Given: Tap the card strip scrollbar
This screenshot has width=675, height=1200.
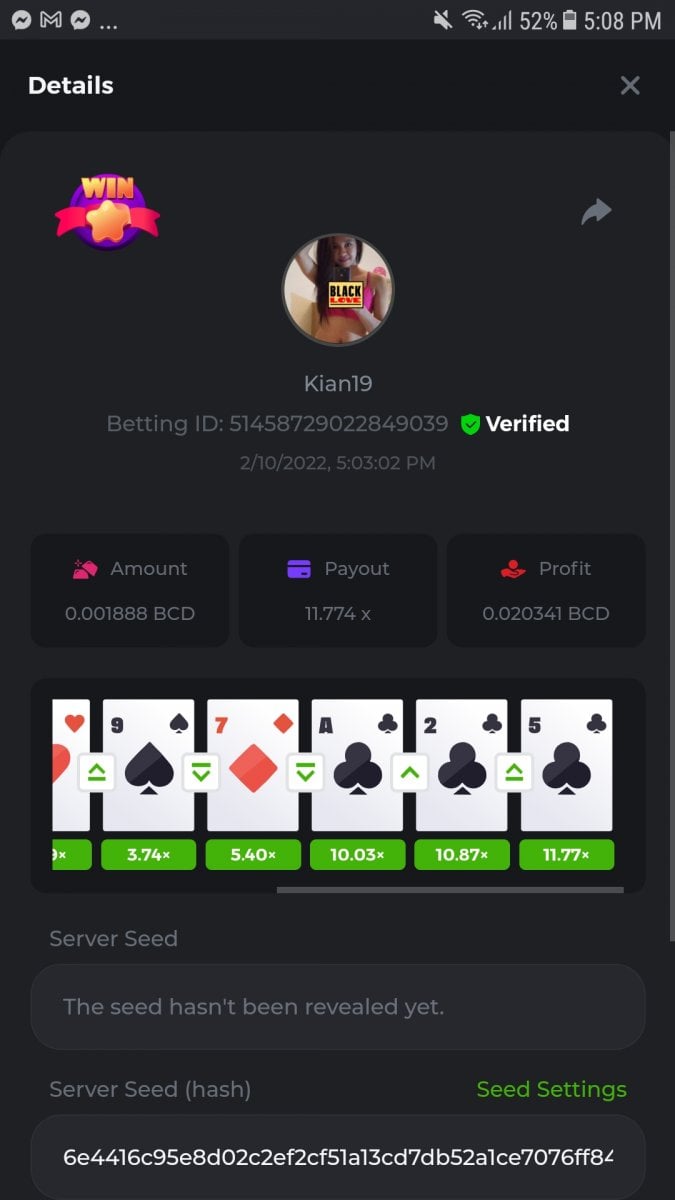Looking at the screenshot, I should [x=449, y=889].
